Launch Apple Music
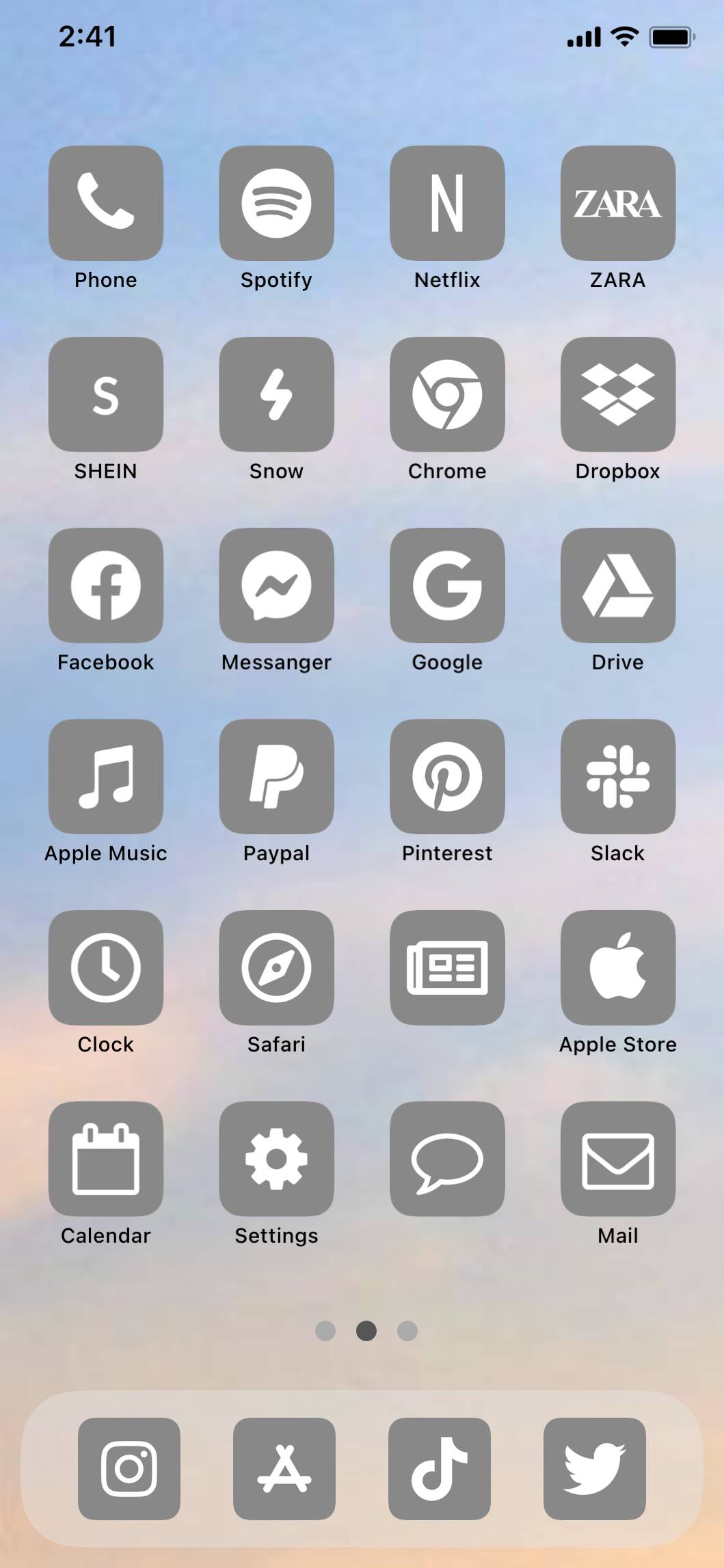 [x=106, y=777]
